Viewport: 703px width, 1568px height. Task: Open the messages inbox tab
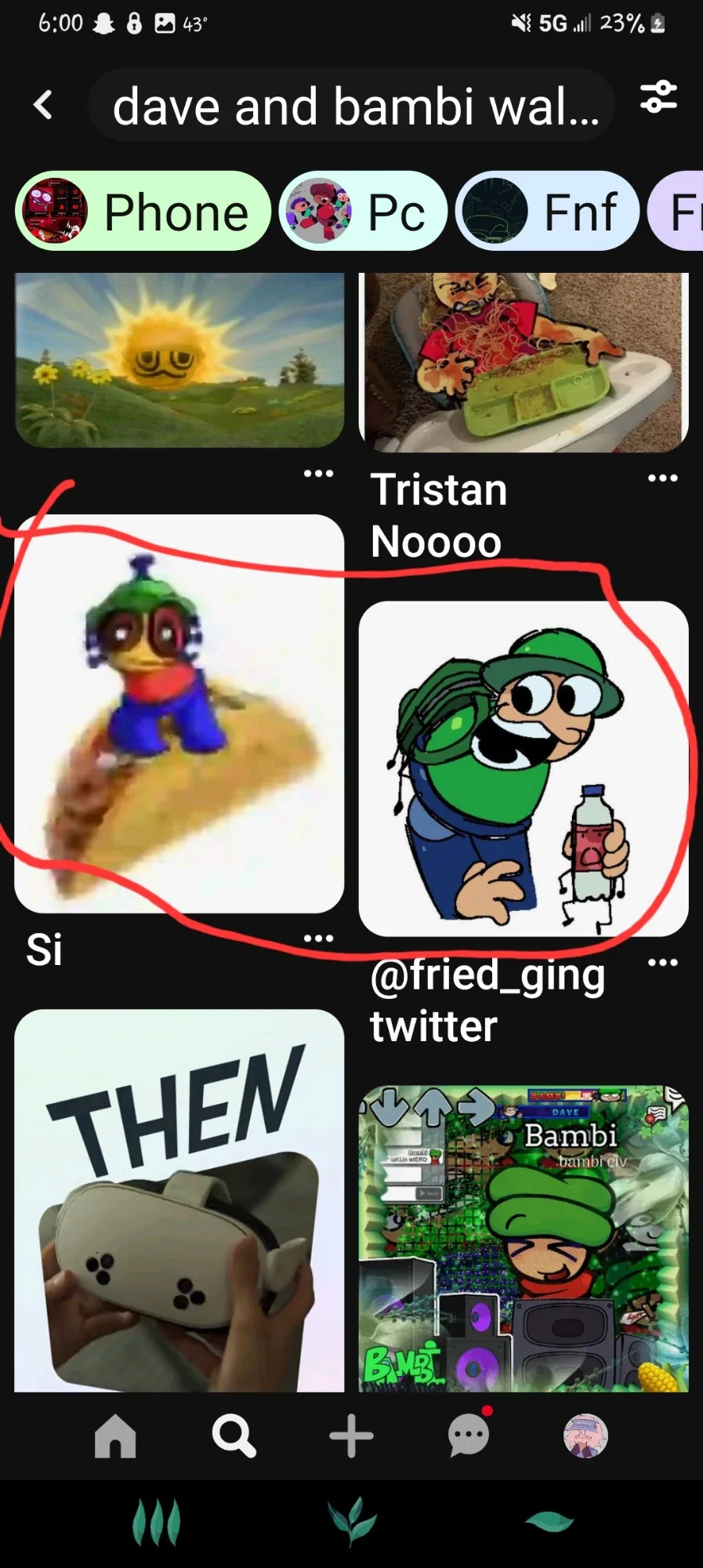[x=469, y=1436]
